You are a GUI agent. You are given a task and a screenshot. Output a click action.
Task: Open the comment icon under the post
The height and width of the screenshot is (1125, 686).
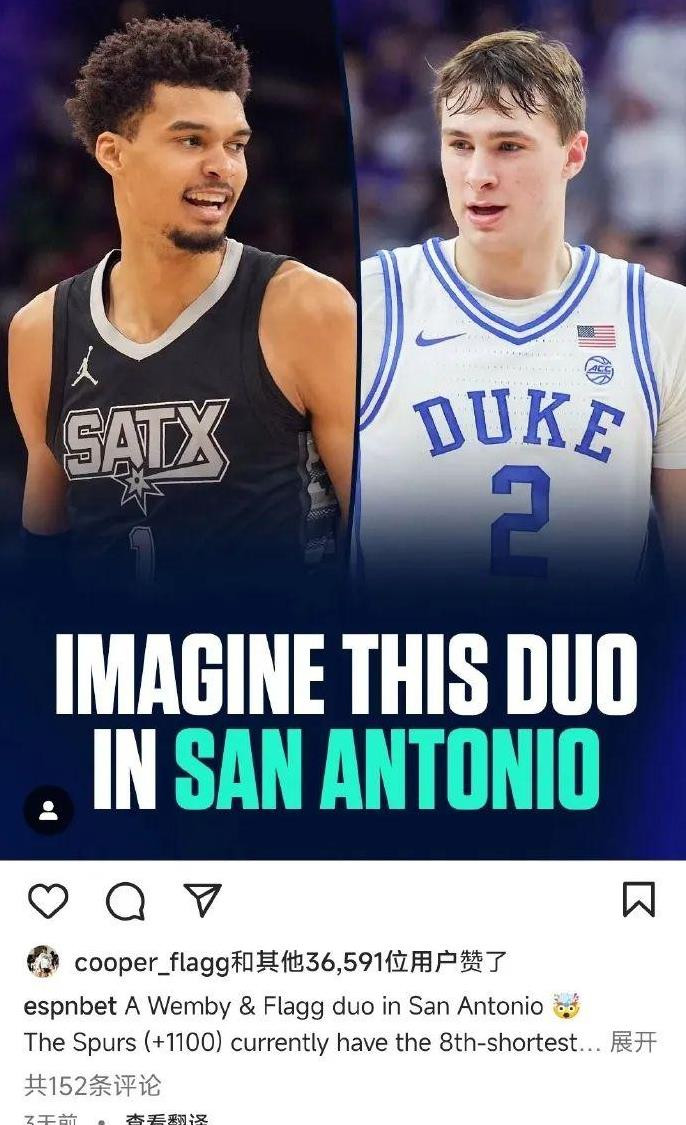(x=125, y=901)
